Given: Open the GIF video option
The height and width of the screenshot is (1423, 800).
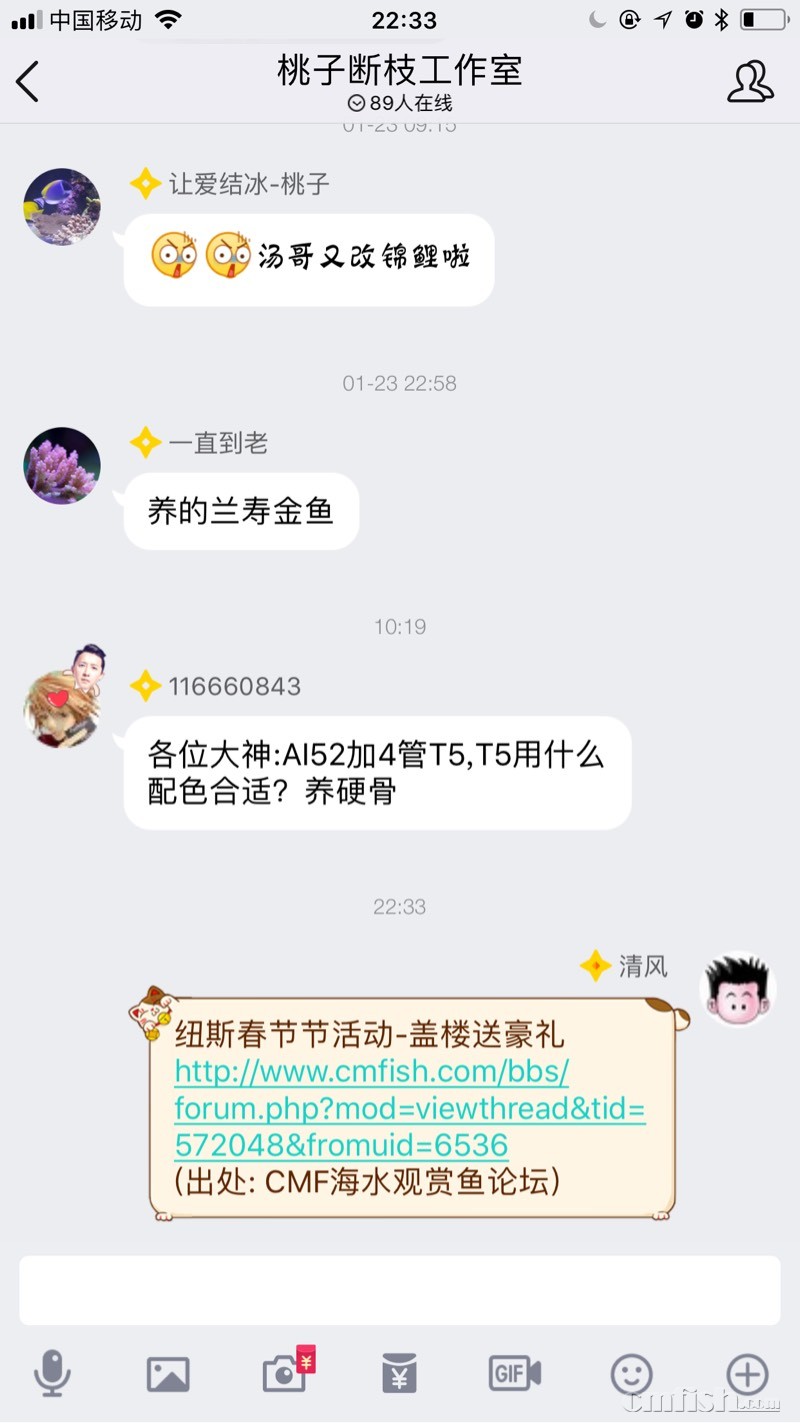Looking at the screenshot, I should (514, 1374).
